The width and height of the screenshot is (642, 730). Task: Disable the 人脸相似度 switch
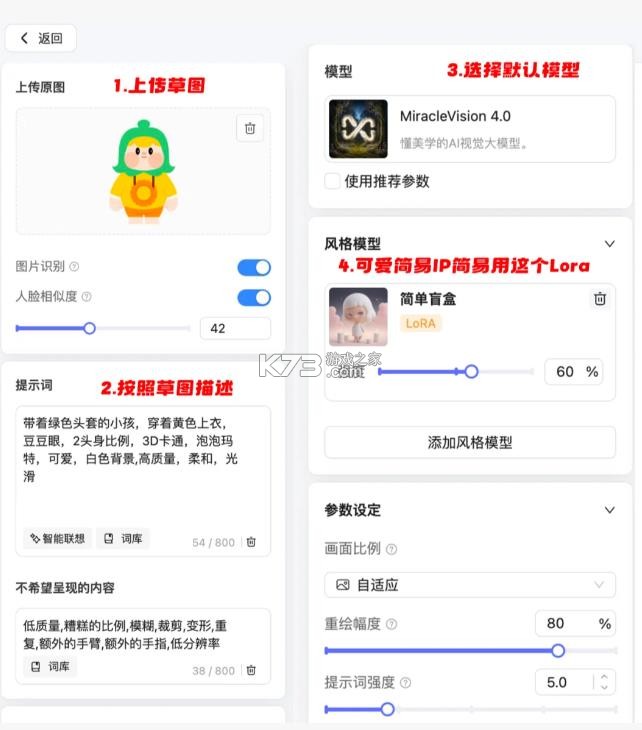point(254,297)
